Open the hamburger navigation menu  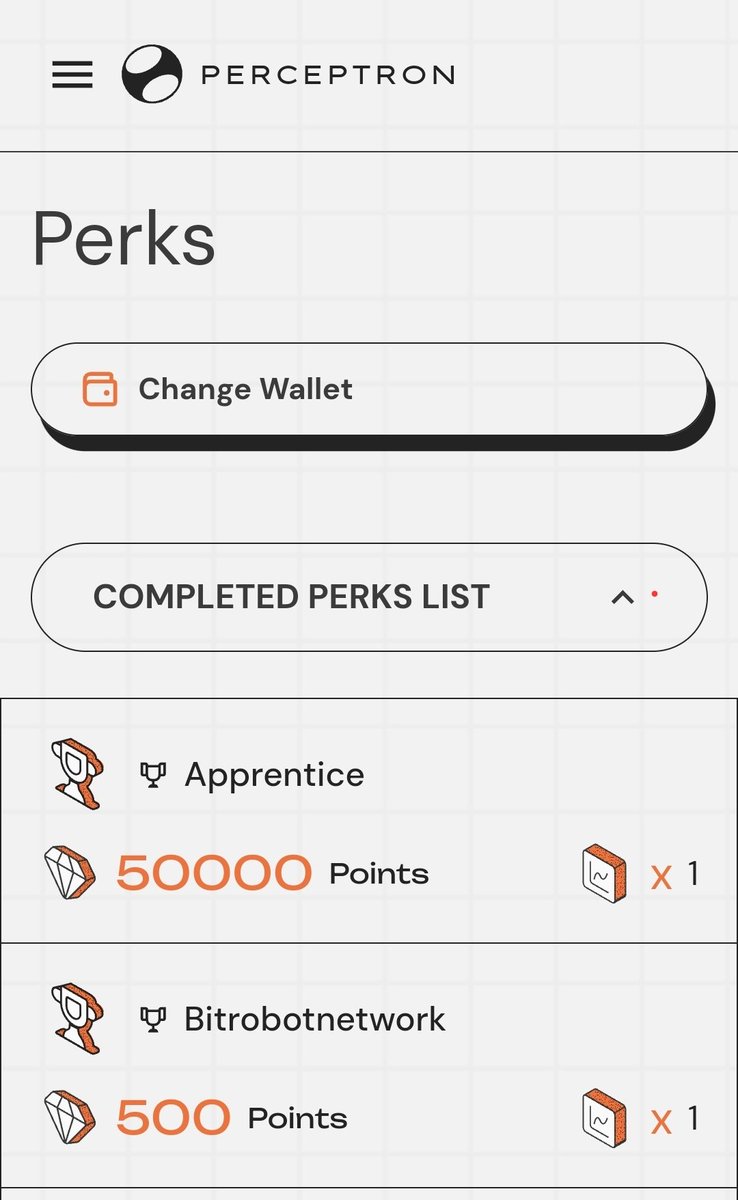coord(72,75)
